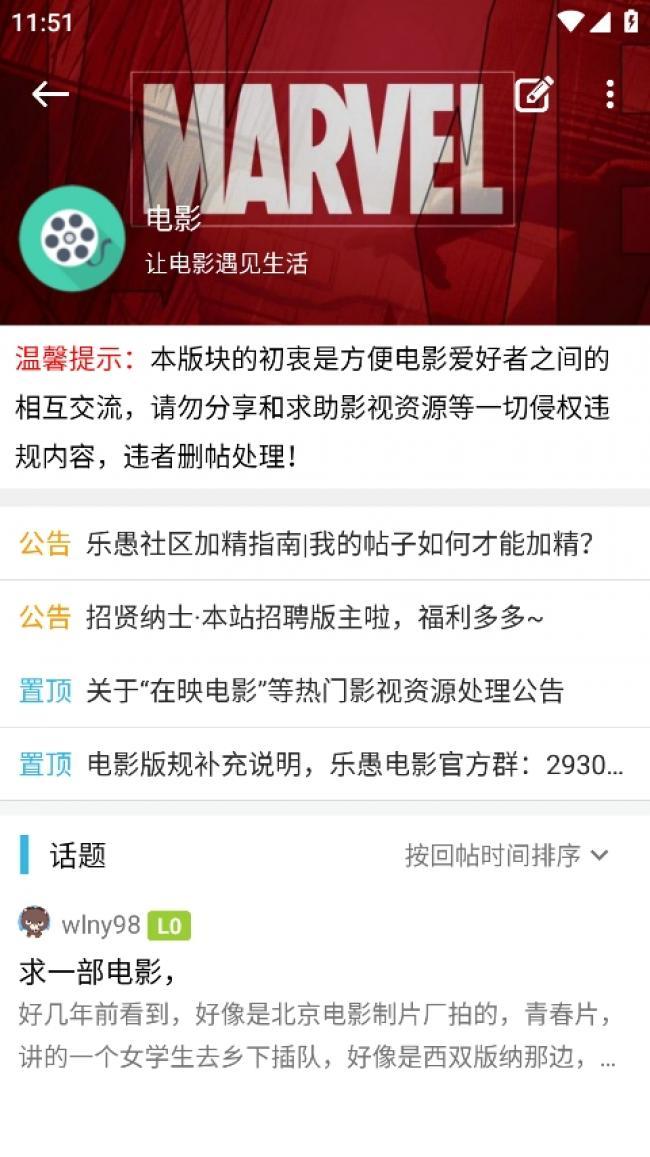Open the three-dot overflow menu

coord(609,94)
